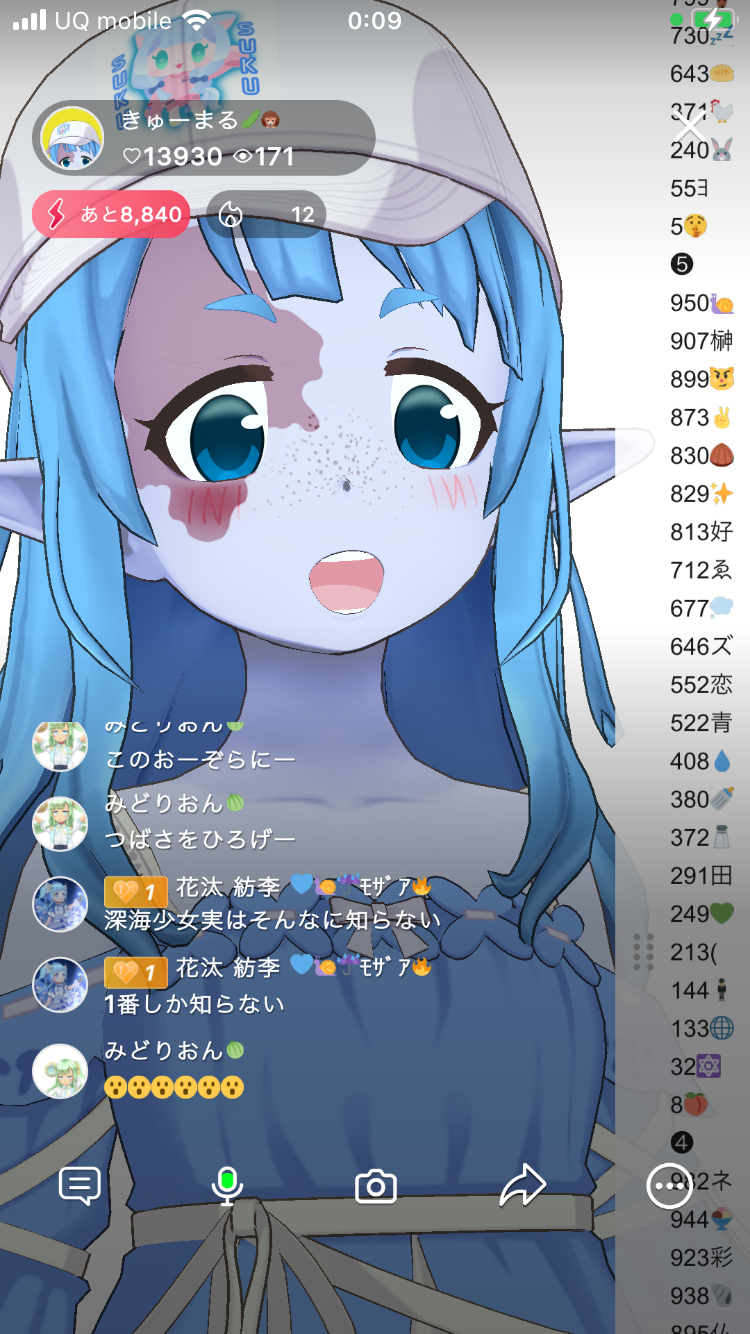This screenshot has height=1334, width=750.
Task: View 花汰 紡季's avatar on 1番しか知らない comment
Action: (x=60, y=984)
